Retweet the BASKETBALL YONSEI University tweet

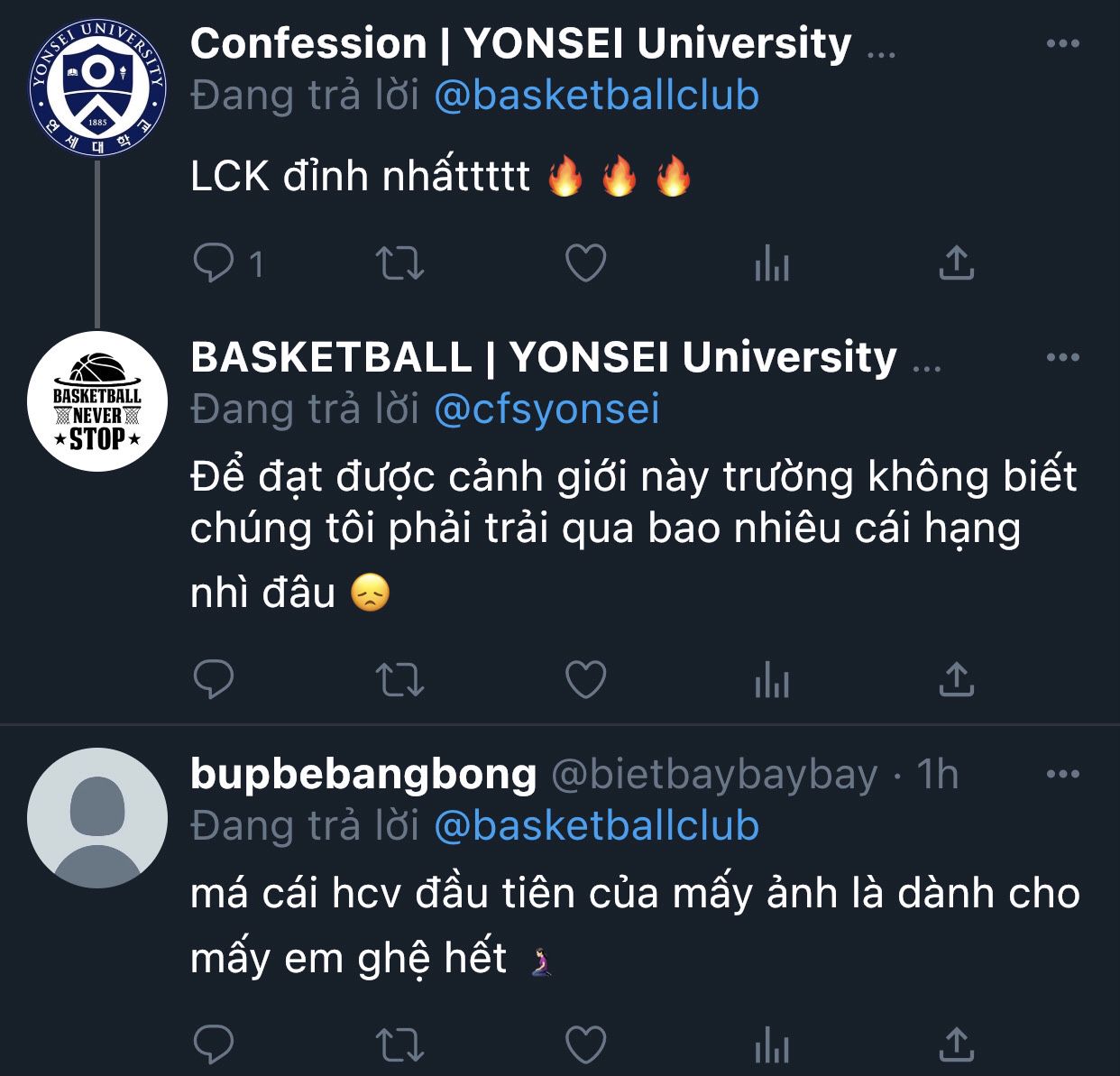pyautogui.click(x=399, y=679)
